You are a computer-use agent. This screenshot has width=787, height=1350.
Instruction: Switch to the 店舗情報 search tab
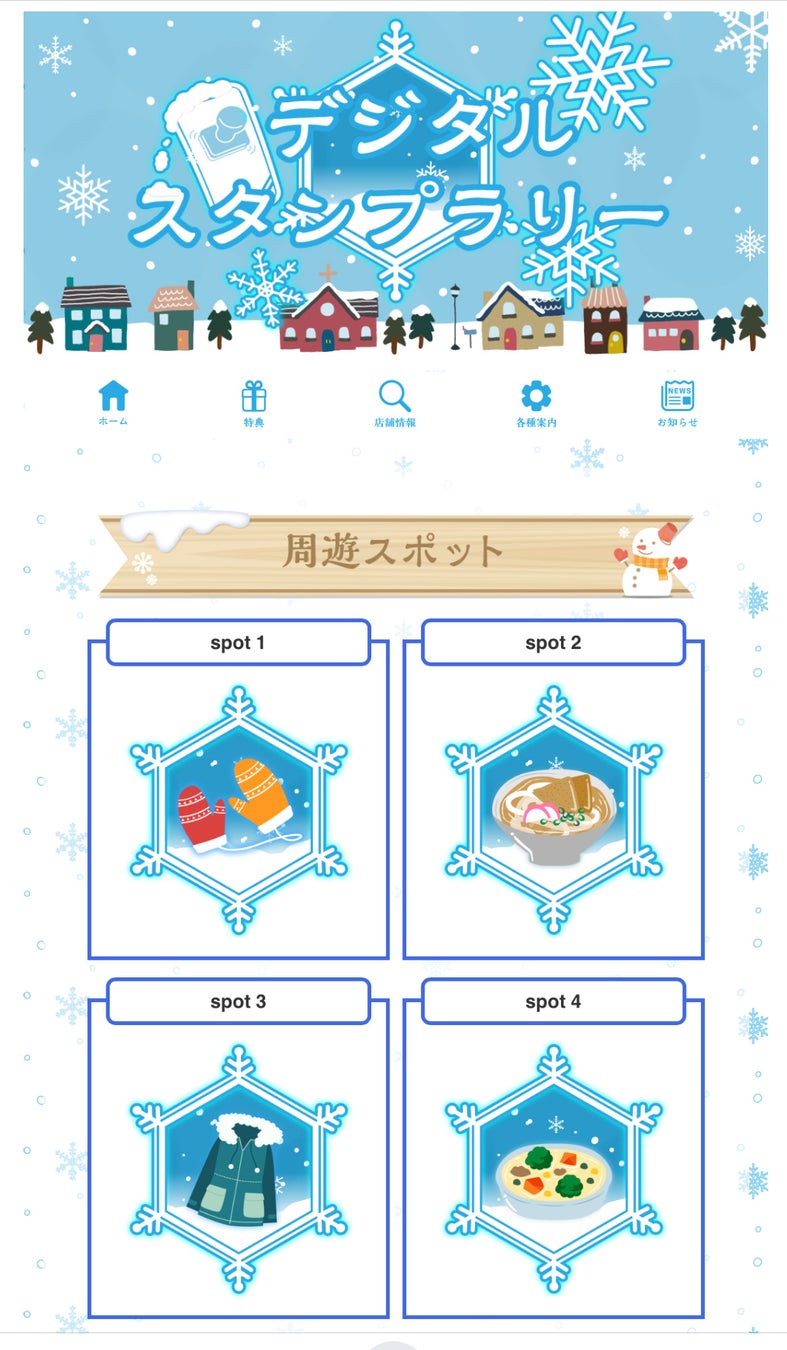pyautogui.click(x=395, y=403)
